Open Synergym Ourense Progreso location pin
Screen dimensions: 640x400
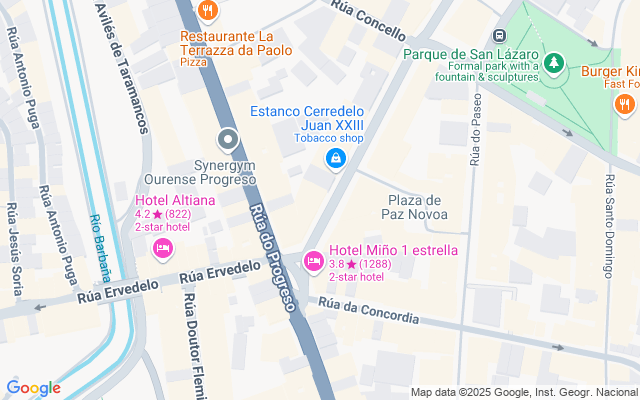[228, 139]
